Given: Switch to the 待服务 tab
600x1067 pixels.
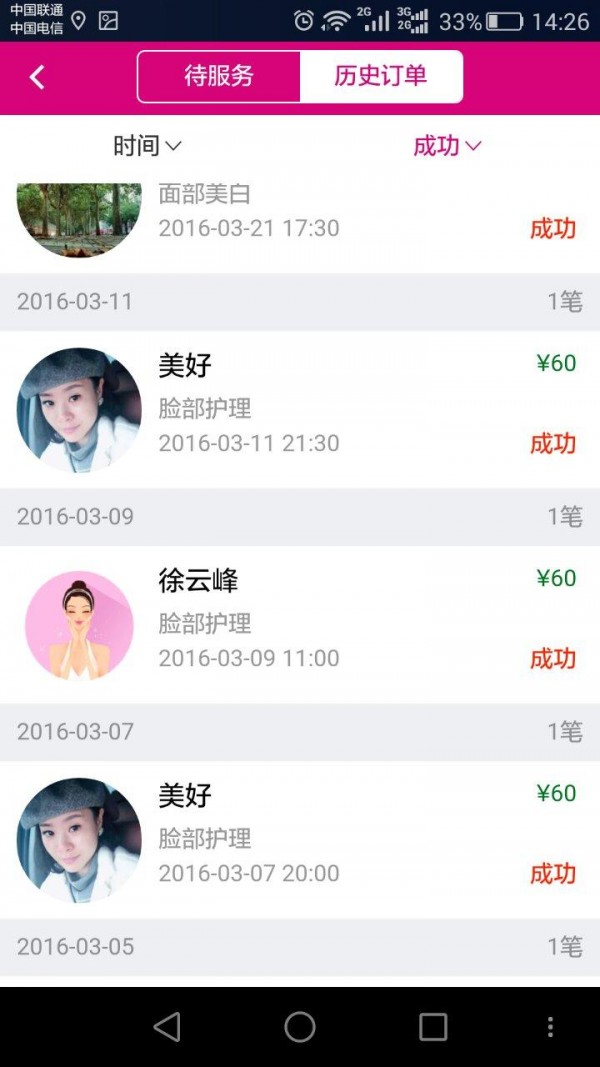Looking at the screenshot, I should click(x=219, y=77).
